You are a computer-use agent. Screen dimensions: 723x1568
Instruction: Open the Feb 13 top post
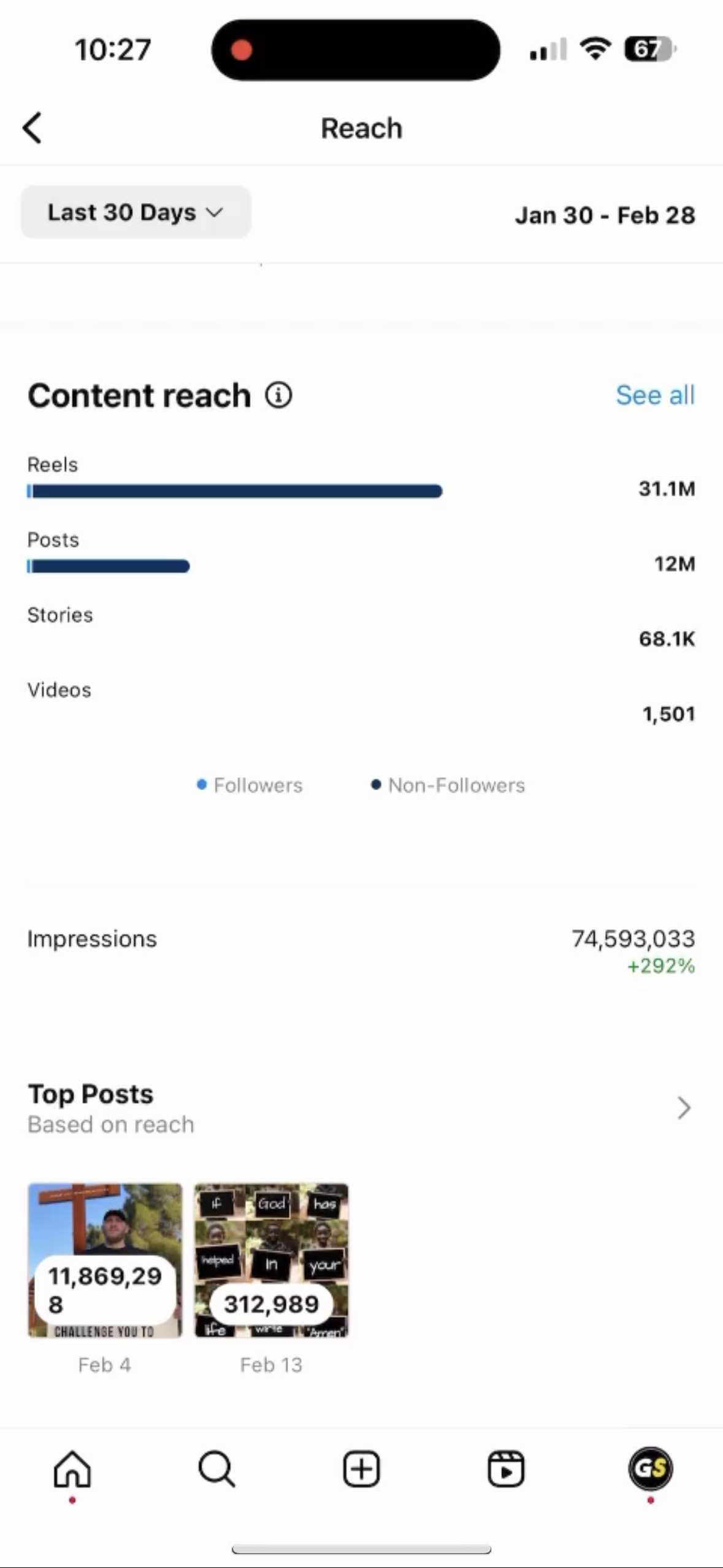tap(271, 1260)
